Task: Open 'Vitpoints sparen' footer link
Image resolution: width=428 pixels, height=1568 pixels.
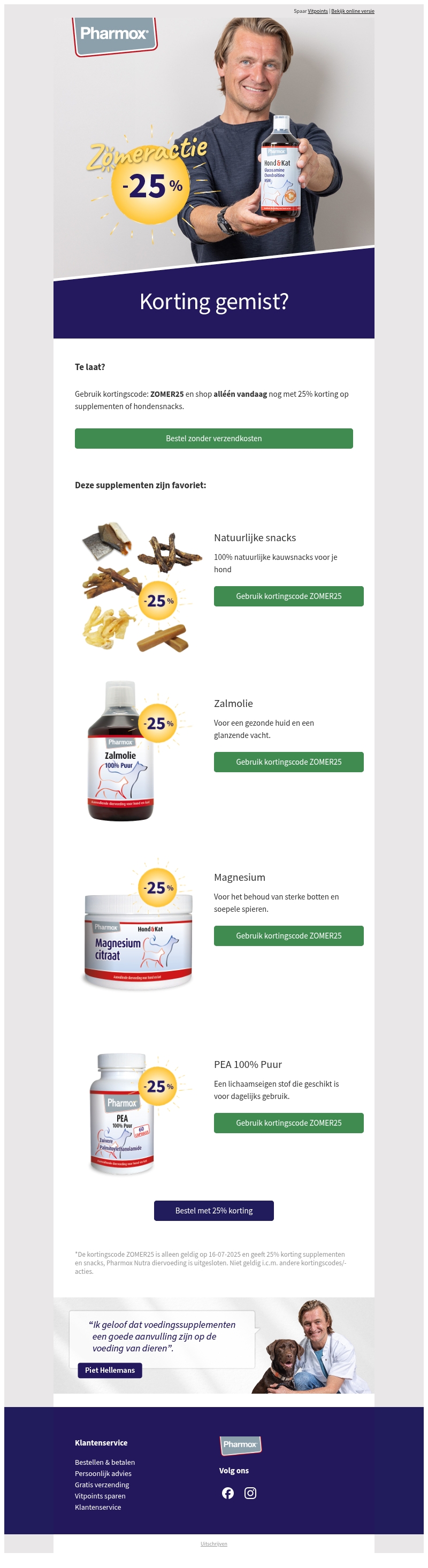Action: coord(100,1496)
